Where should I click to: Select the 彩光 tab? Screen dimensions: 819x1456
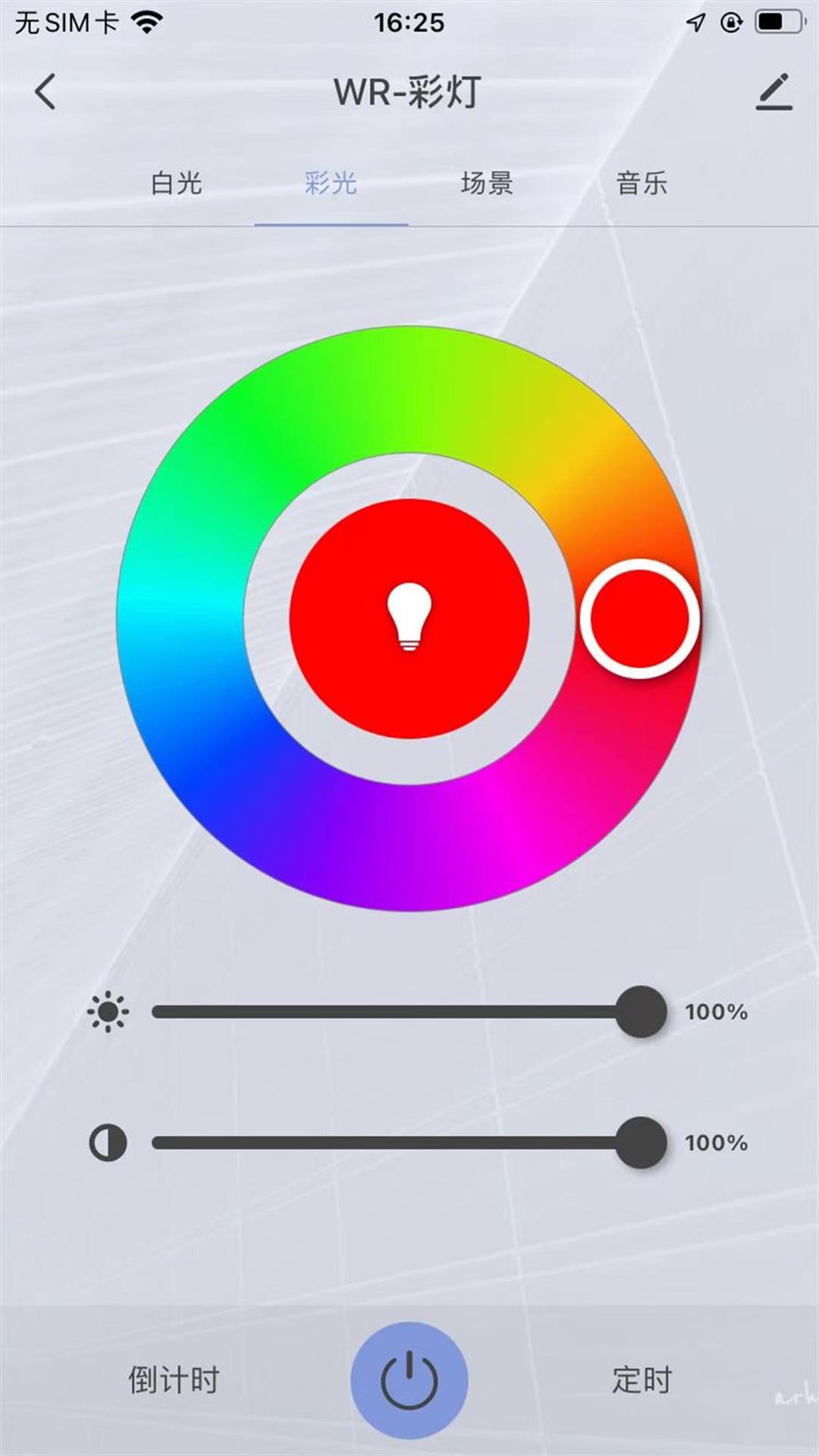[331, 184]
